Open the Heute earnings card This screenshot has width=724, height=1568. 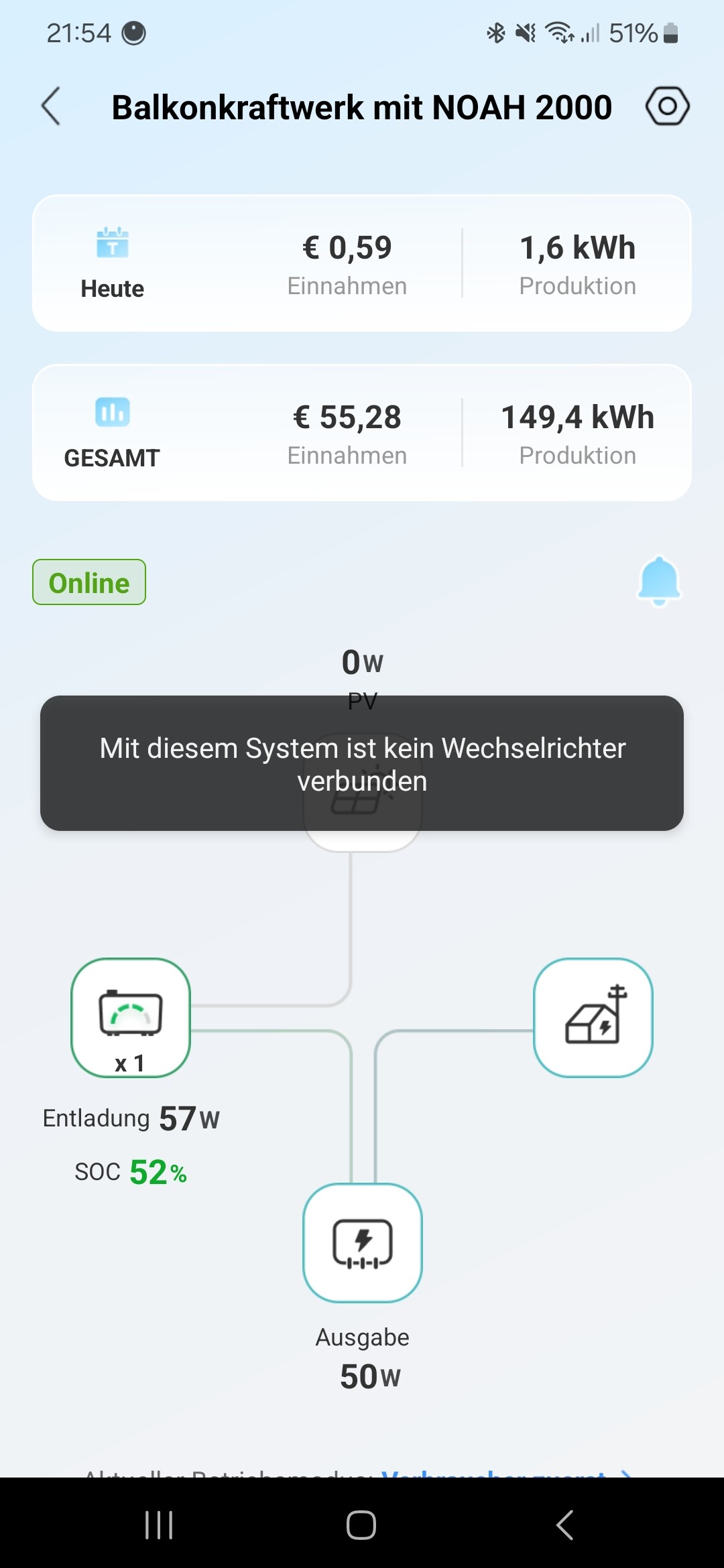362,263
